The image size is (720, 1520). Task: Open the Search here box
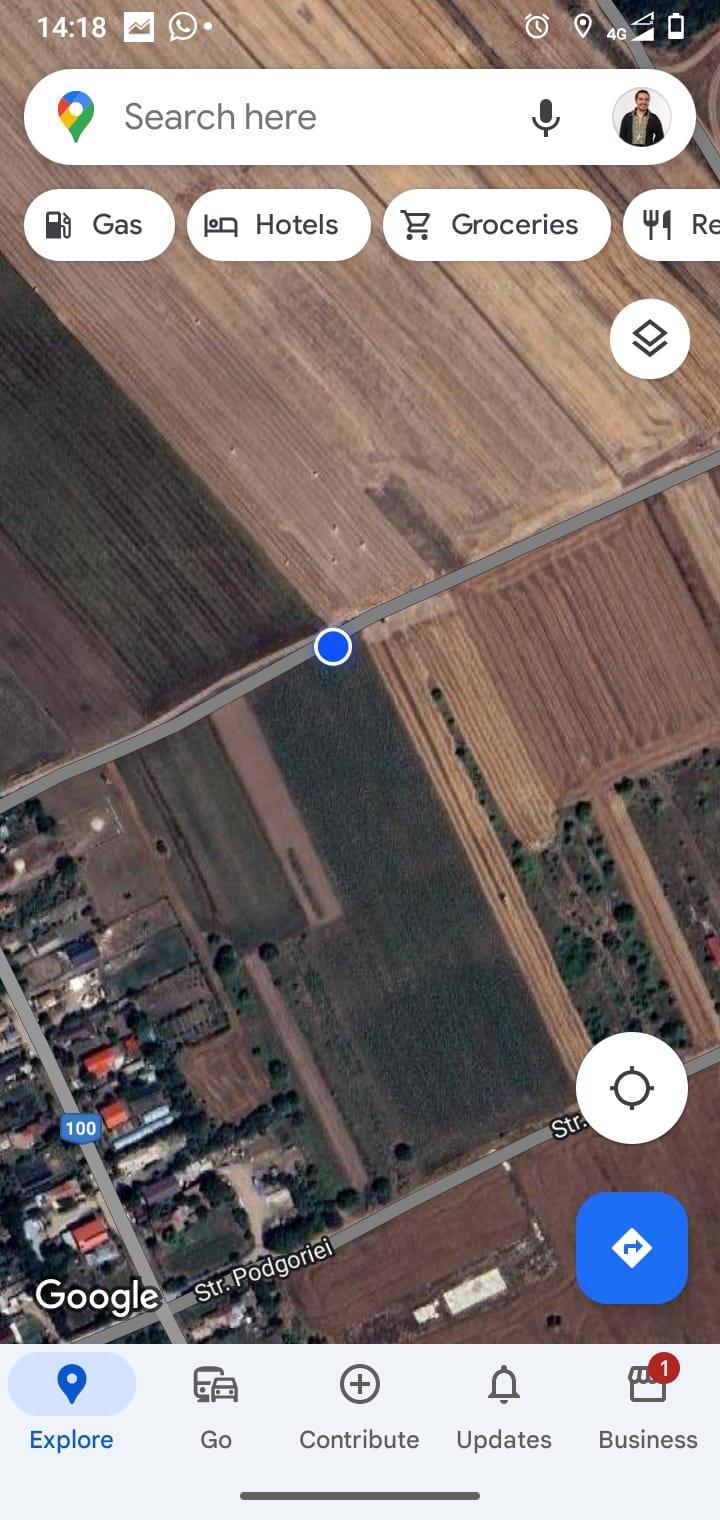tap(300, 117)
